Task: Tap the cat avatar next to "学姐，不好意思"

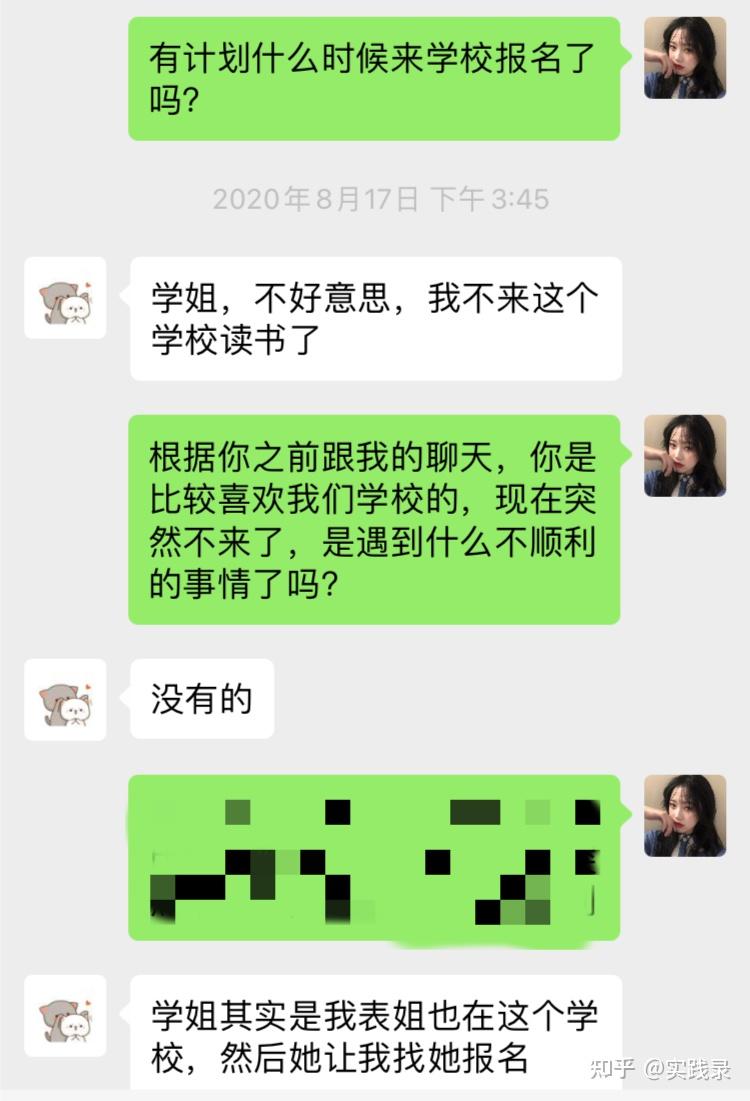Action: [x=65, y=297]
